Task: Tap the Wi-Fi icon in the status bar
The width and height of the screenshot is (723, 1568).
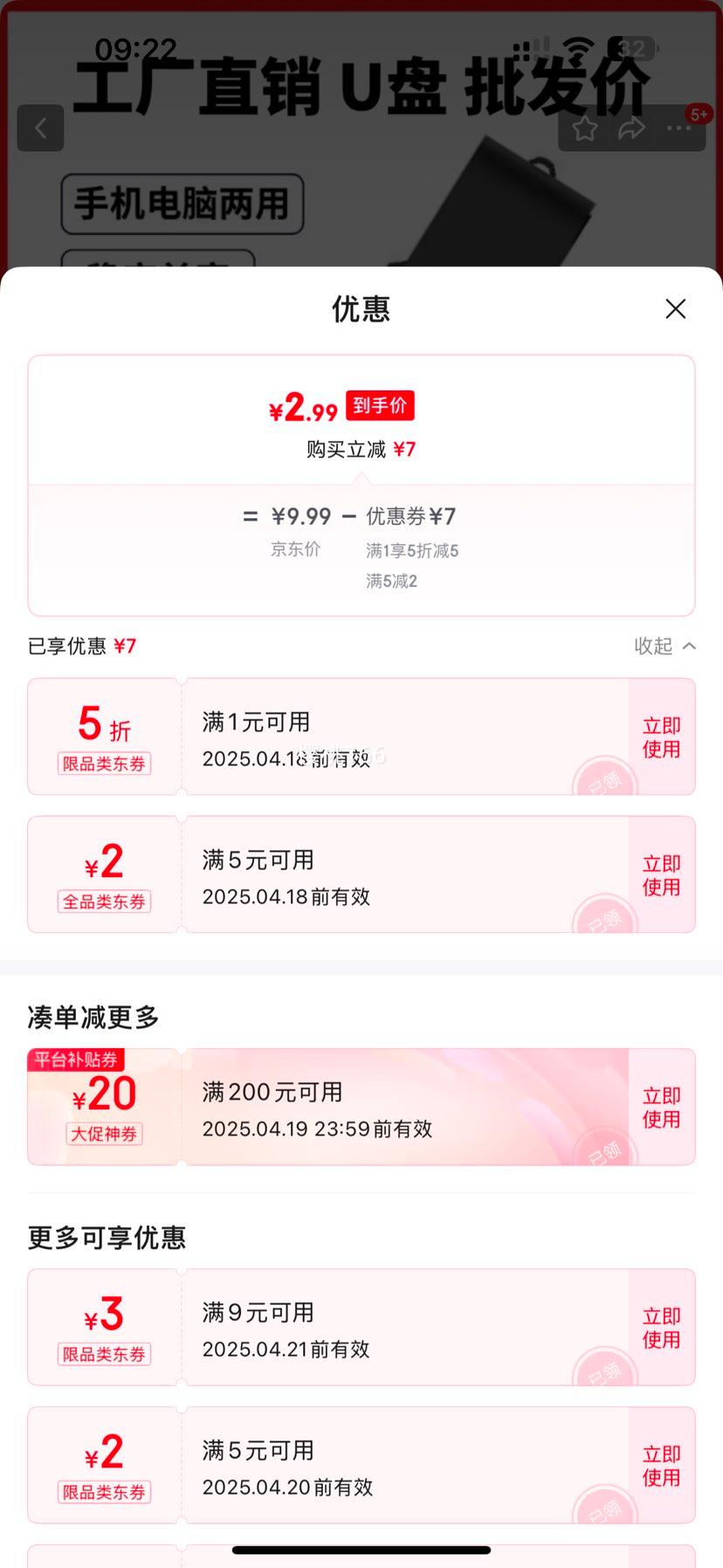Action: (x=575, y=48)
